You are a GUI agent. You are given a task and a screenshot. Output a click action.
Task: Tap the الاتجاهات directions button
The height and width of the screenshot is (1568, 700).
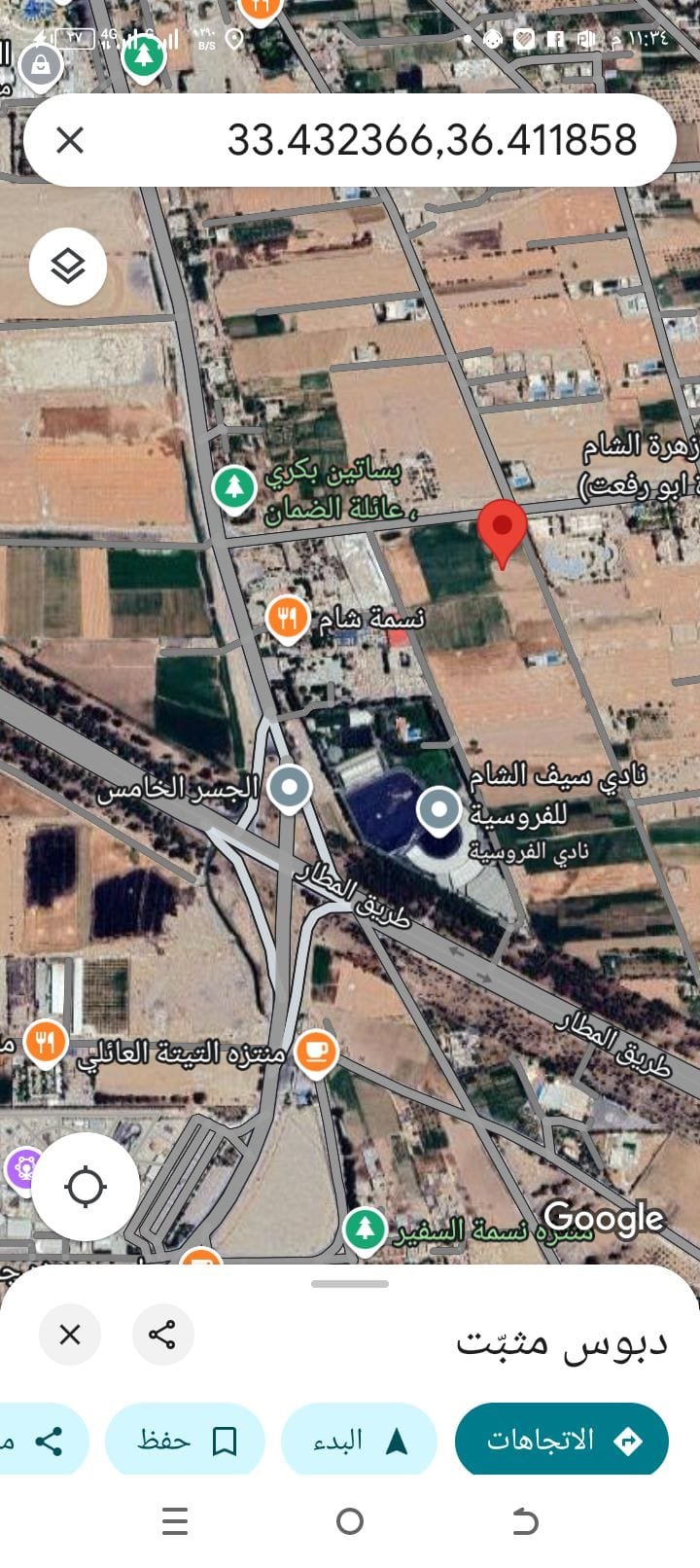click(x=561, y=1441)
